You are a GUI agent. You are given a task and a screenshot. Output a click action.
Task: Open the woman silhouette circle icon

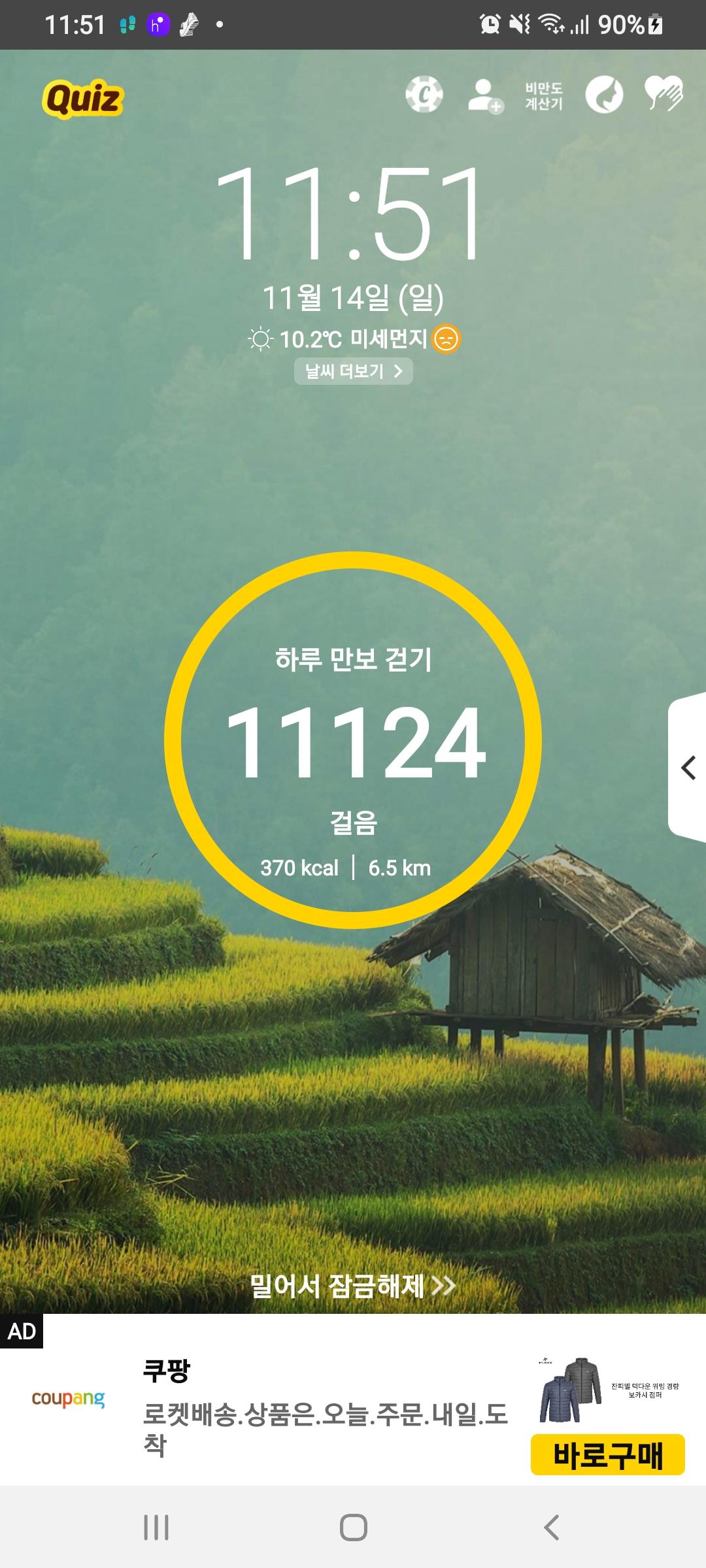click(x=603, y=95)
